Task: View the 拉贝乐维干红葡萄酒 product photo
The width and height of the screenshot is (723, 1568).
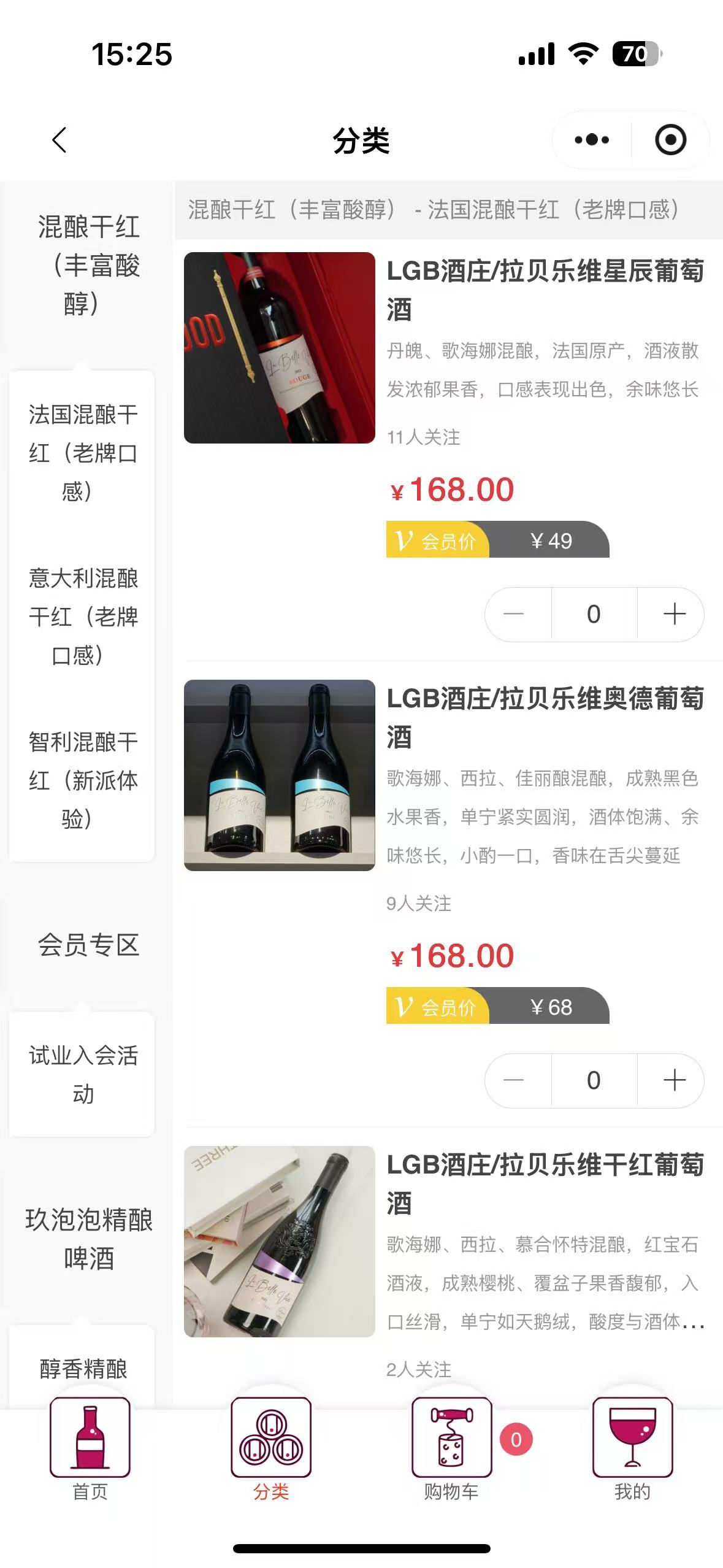Action: pyautogui.click(x=280, y=1241)
